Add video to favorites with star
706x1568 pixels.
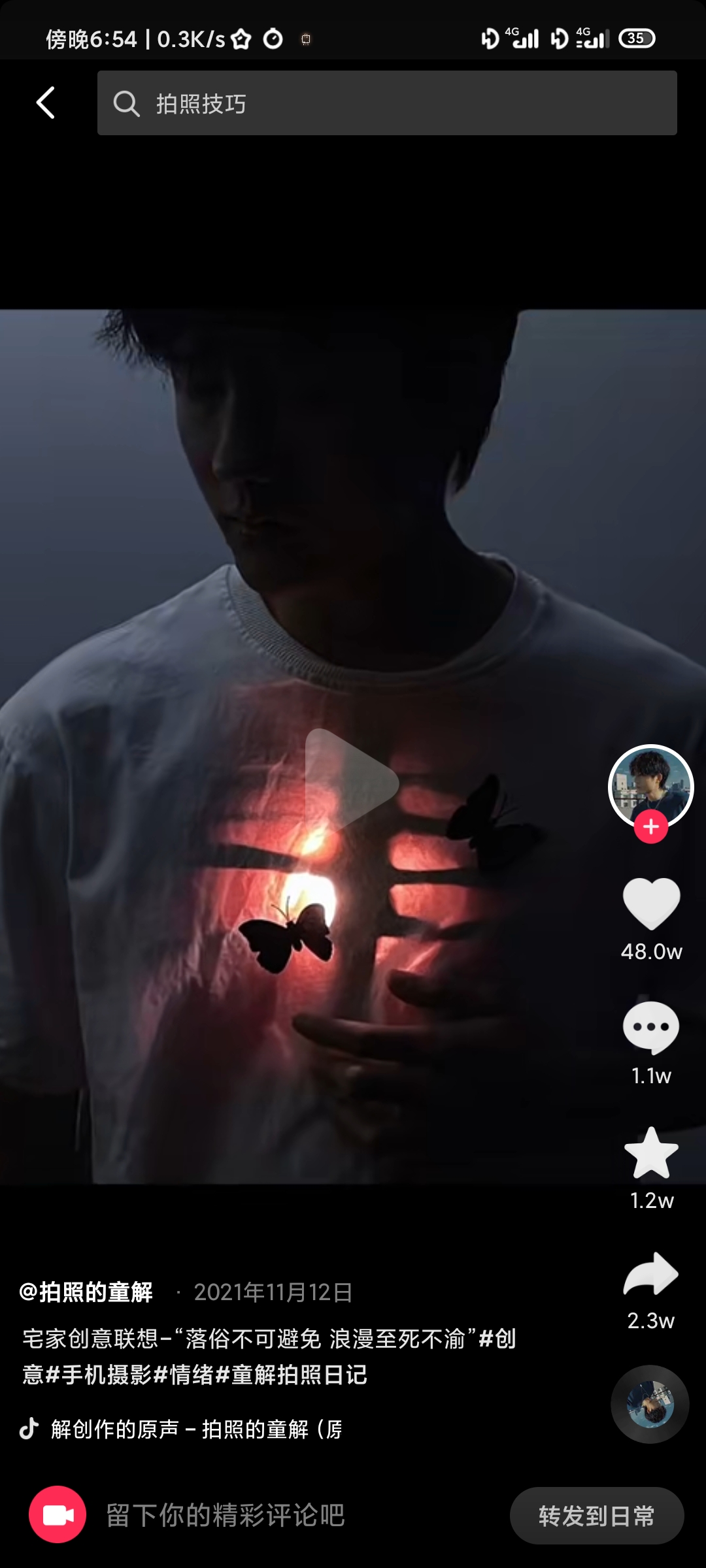651,1153
